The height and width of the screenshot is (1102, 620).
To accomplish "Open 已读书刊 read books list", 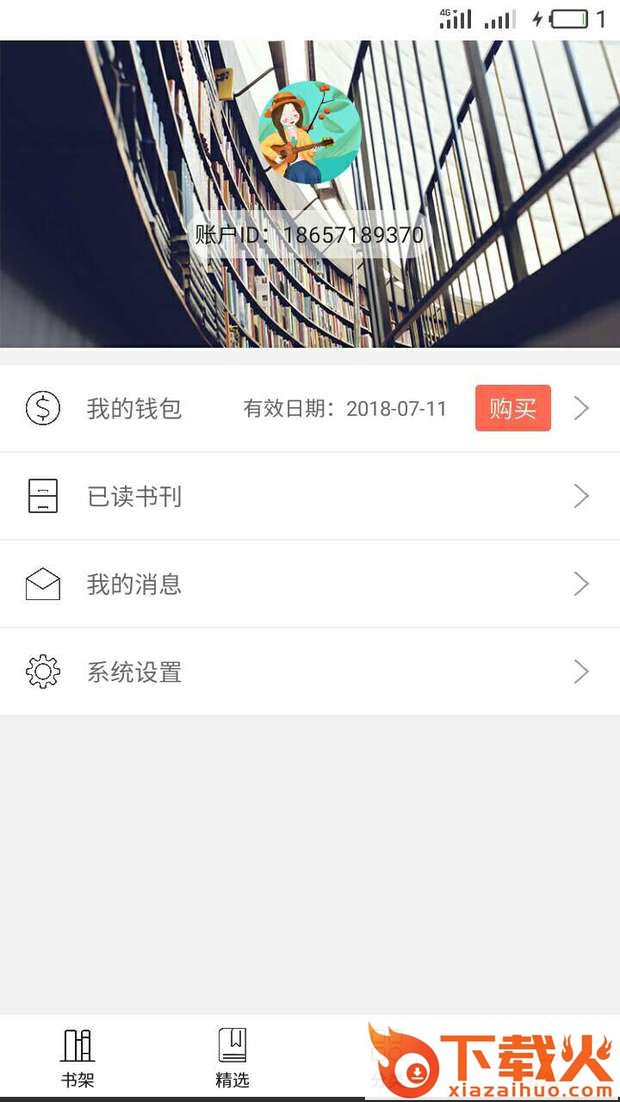I will (x=134, y=496).
